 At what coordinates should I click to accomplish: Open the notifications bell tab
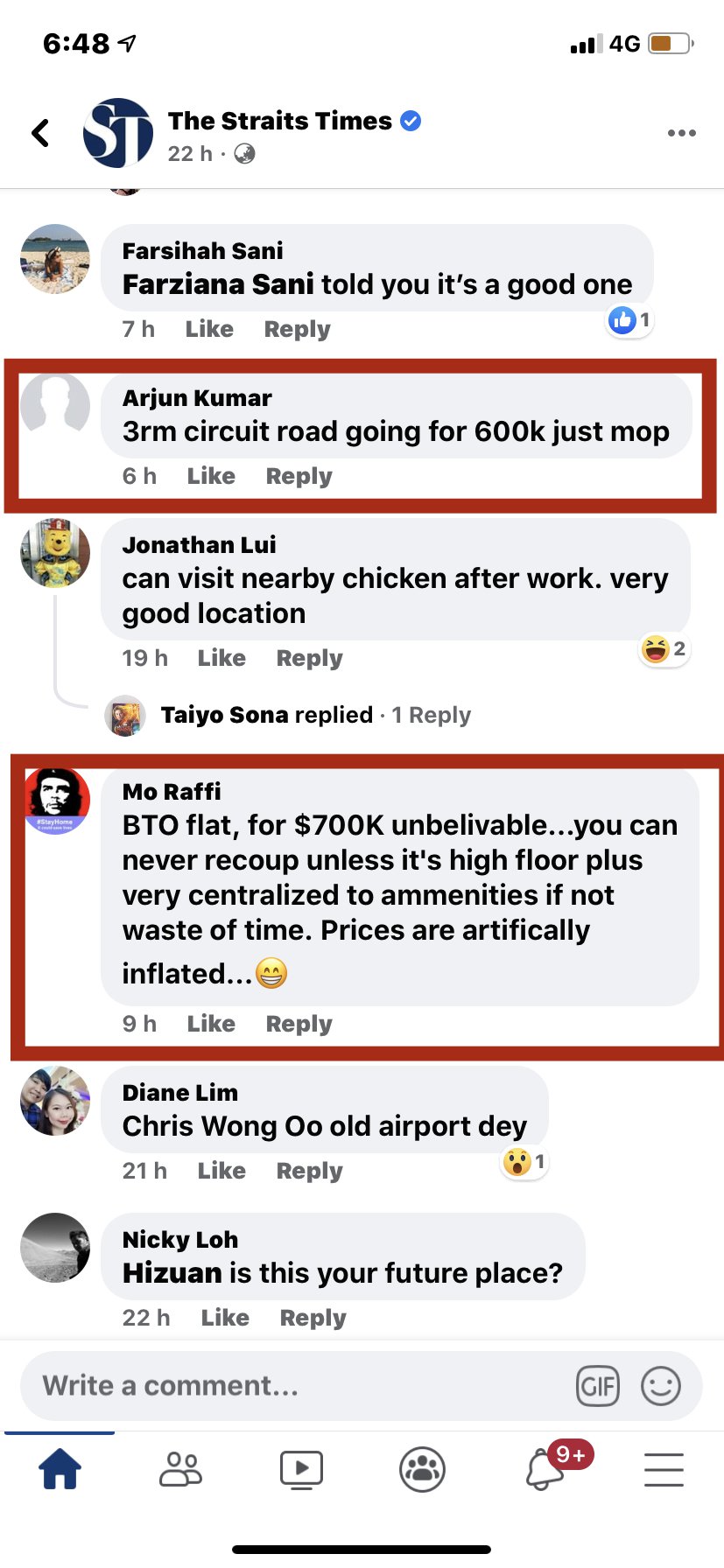545,1469
